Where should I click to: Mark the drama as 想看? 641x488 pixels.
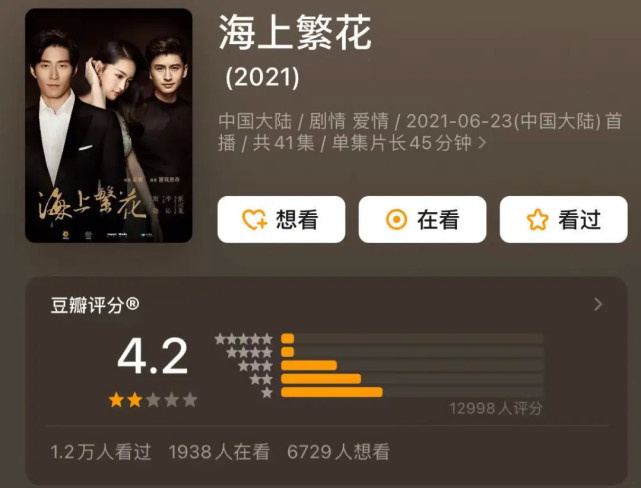281,220
